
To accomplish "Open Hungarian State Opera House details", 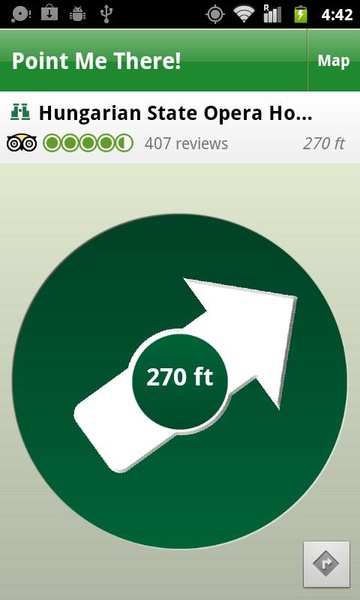I will 180,128.
